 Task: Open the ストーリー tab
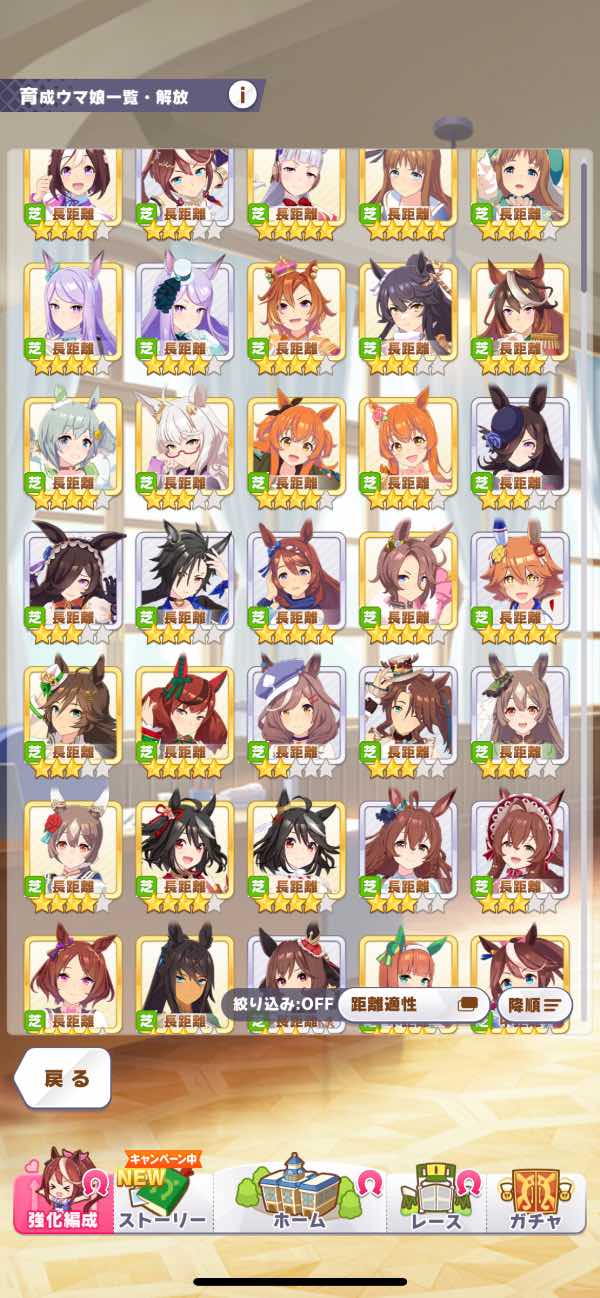(162, 1190)
